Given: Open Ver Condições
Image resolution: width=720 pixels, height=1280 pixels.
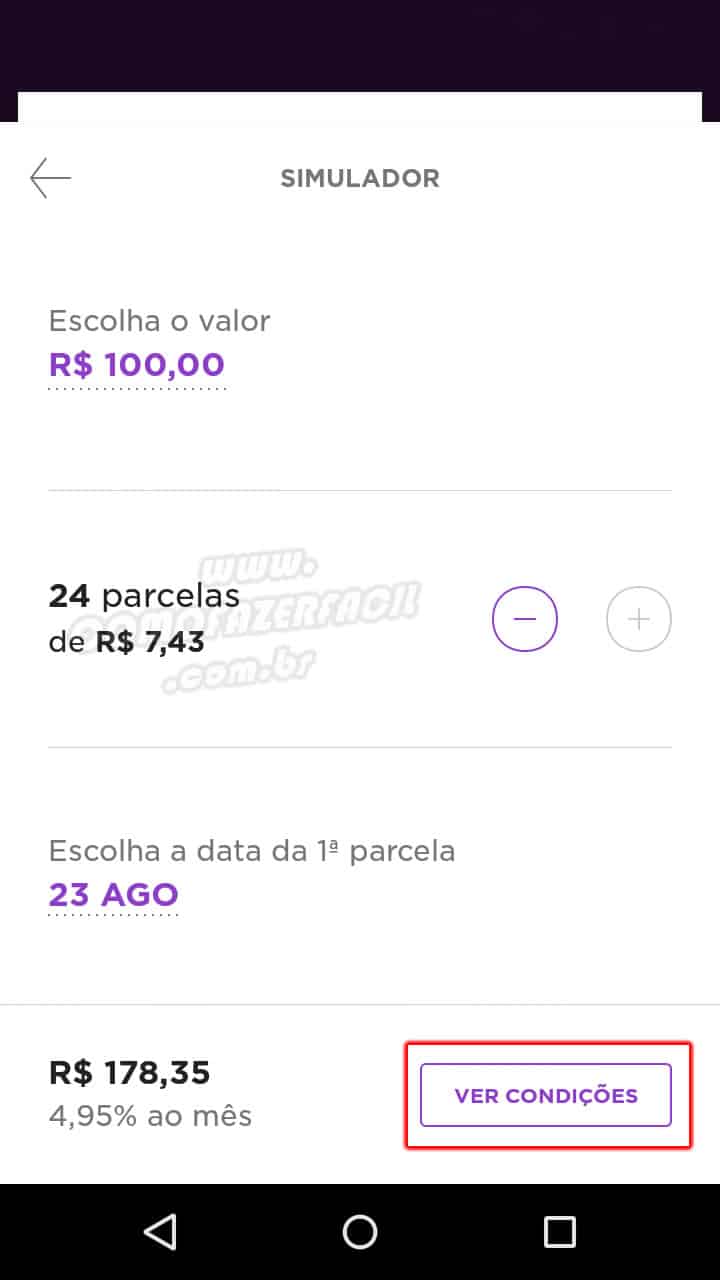Looking at the screenshot, I should 546,1095.
